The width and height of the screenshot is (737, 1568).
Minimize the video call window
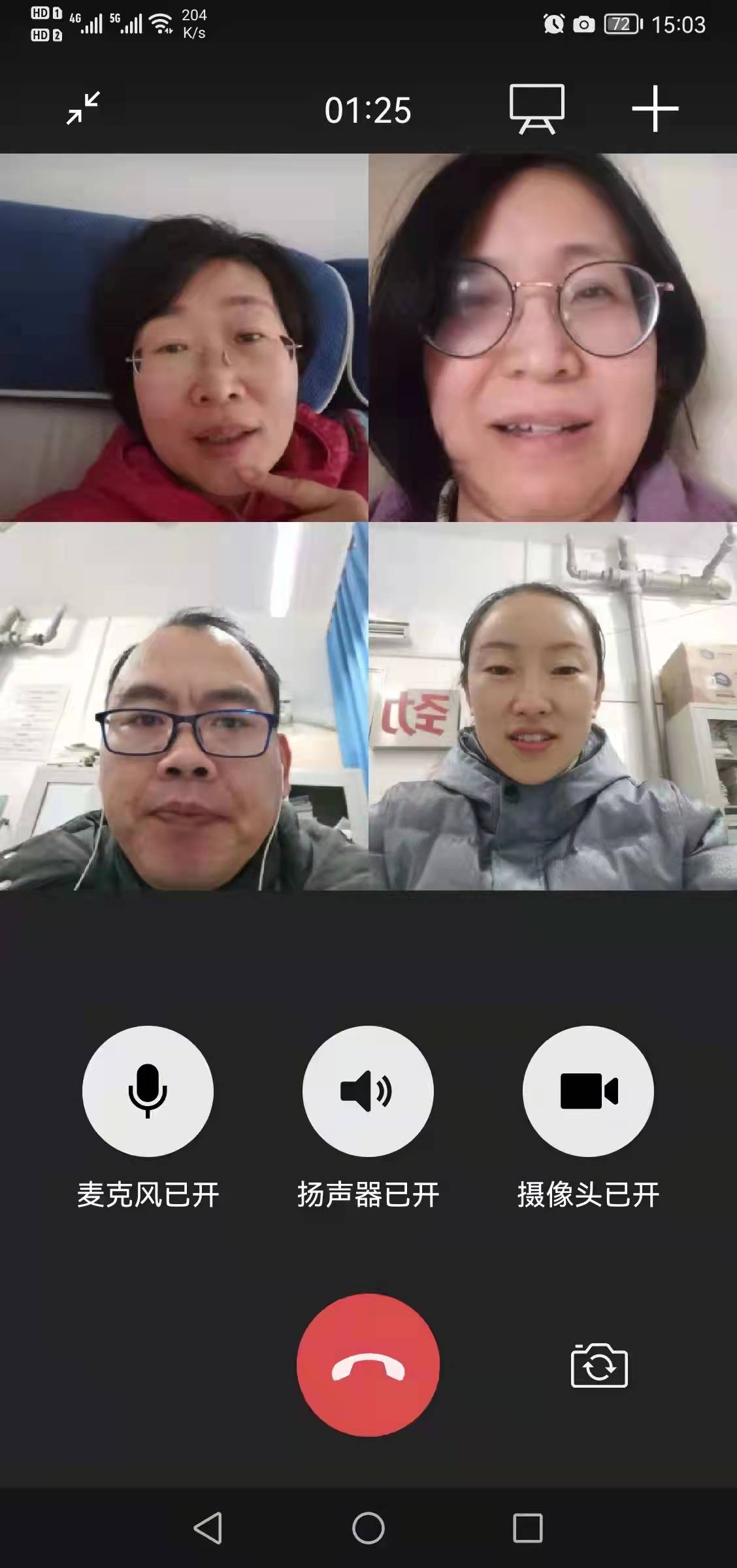(83, 108)
